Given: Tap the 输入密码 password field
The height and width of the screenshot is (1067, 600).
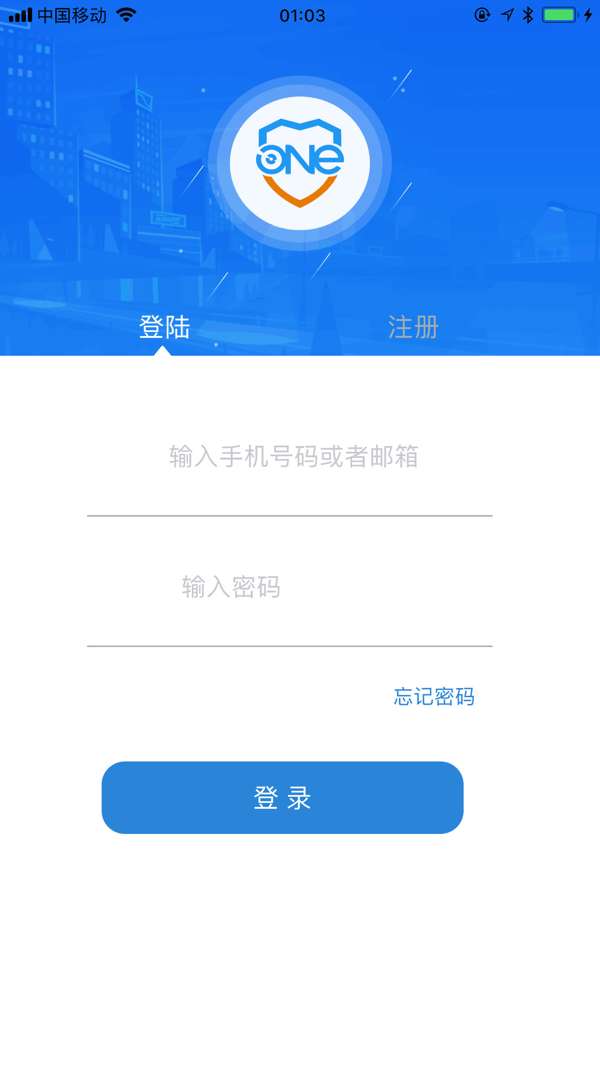Looking at the screenshot, I should click(x=289, y=587).
